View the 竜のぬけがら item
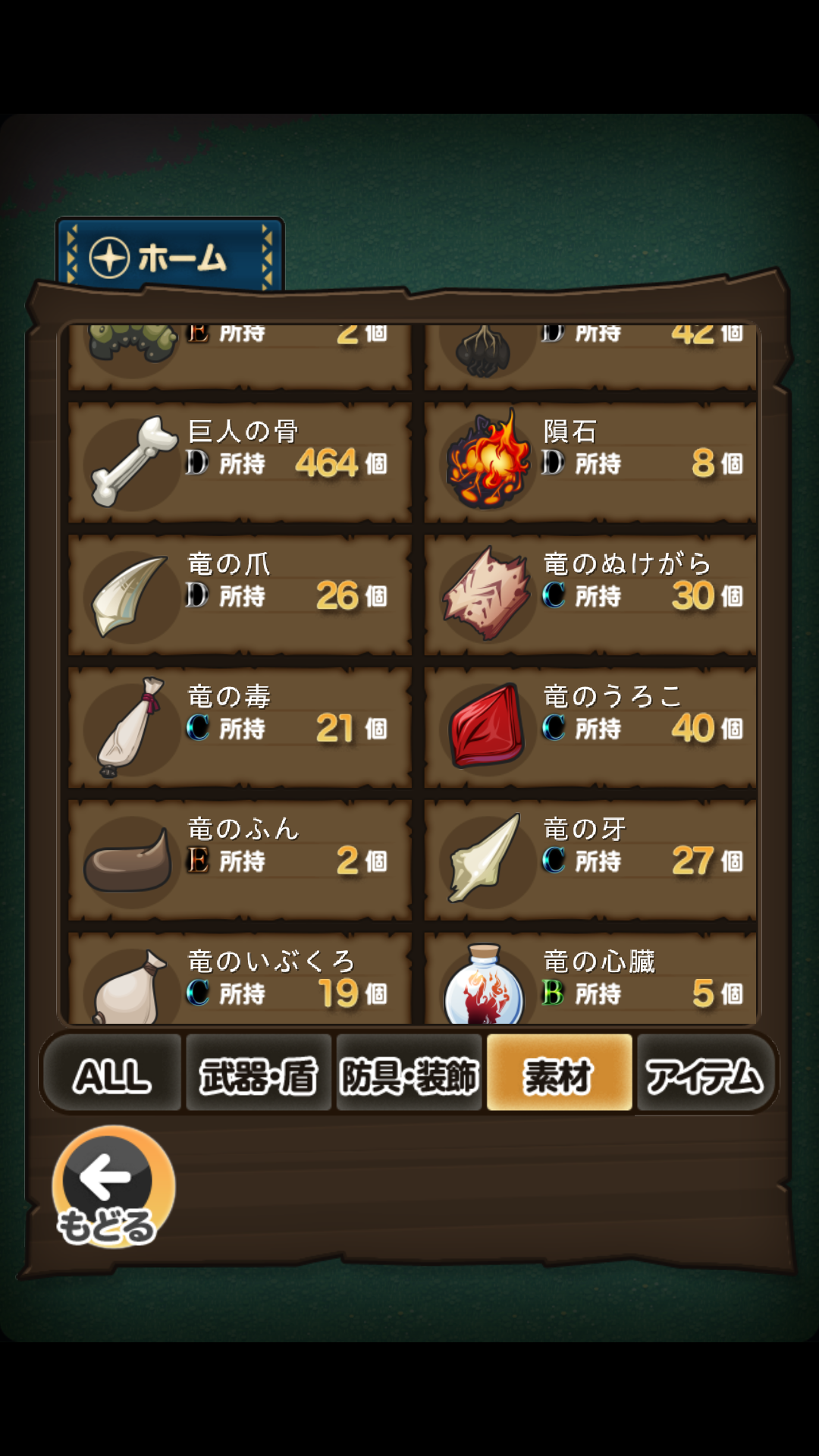This screenshot has height=1456, width=819. point(591,595)
